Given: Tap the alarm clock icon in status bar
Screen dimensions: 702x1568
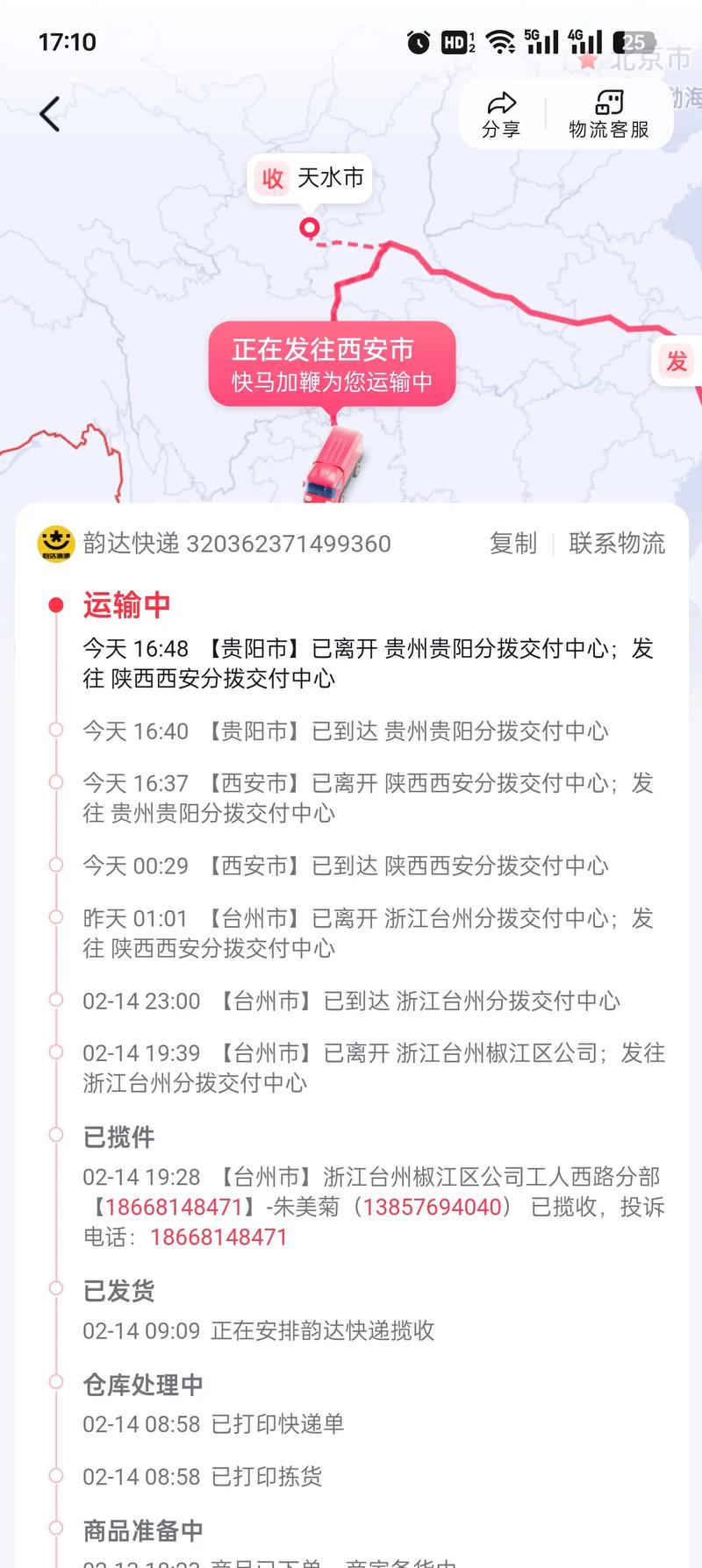Looking at the screenshot, I should pos(419,41).
